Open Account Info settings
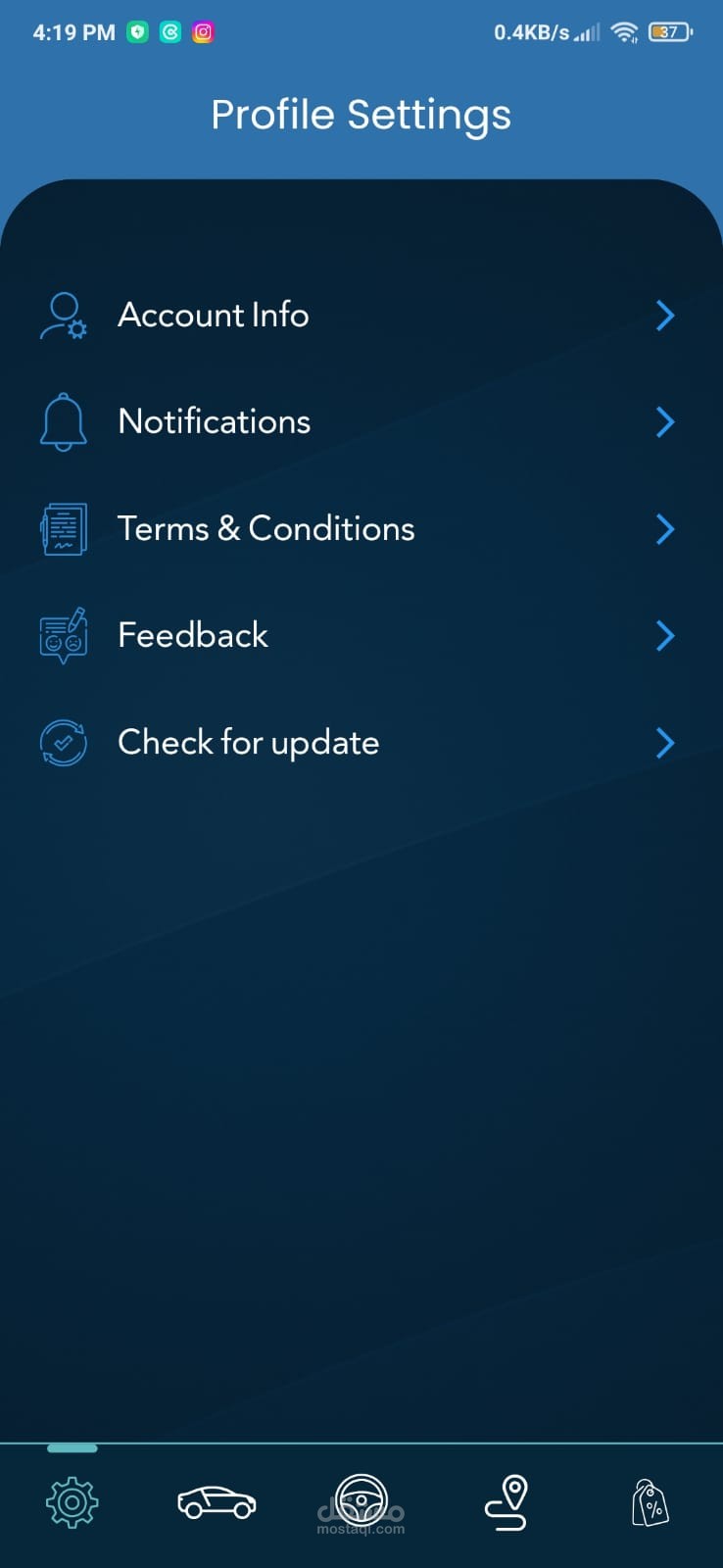 click(x=214, y=316)
